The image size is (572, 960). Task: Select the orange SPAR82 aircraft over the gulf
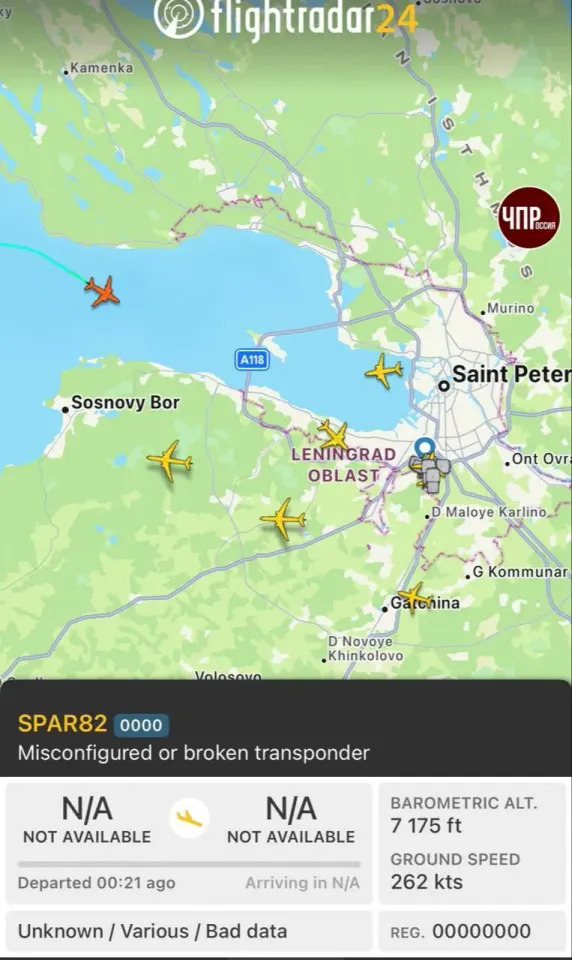102,291
